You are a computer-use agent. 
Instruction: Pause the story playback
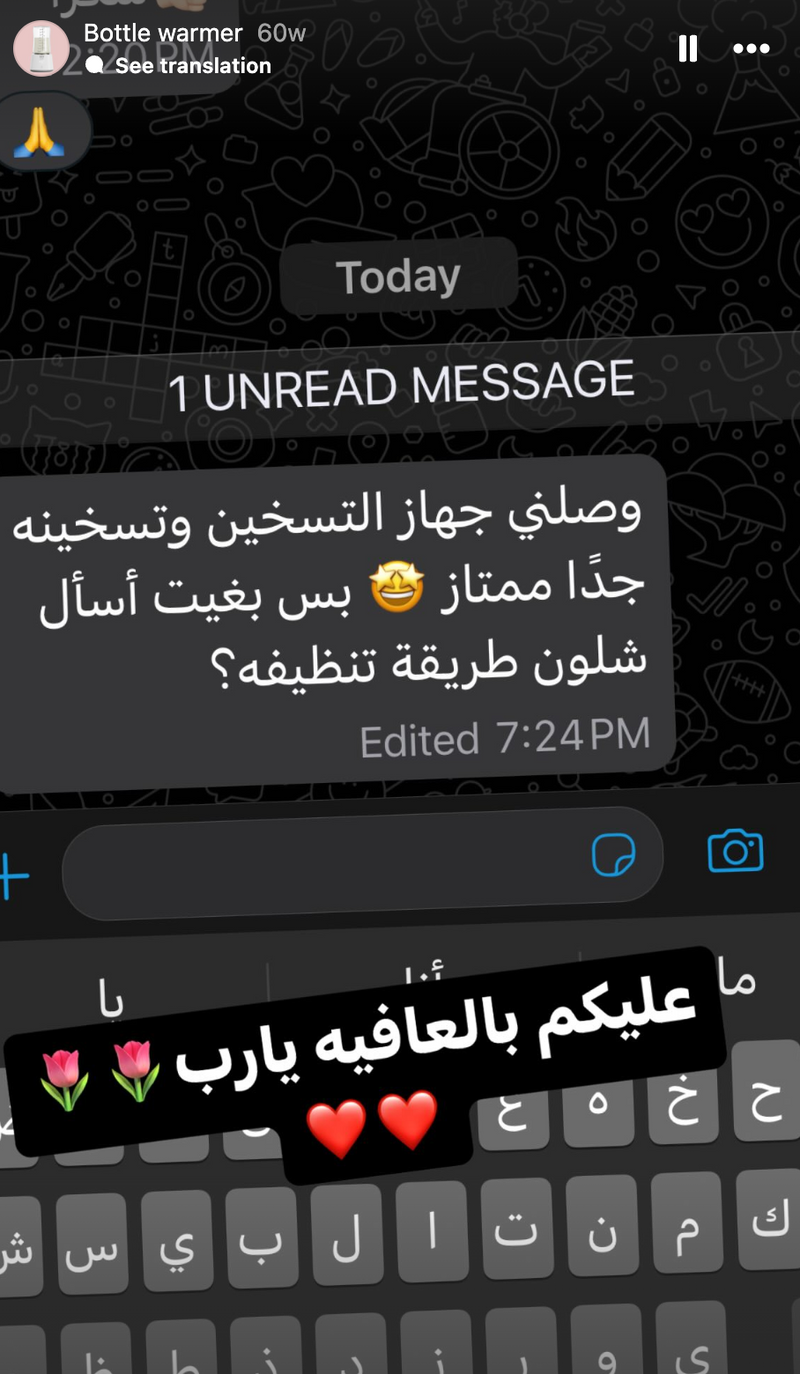(x=688, y=48)
